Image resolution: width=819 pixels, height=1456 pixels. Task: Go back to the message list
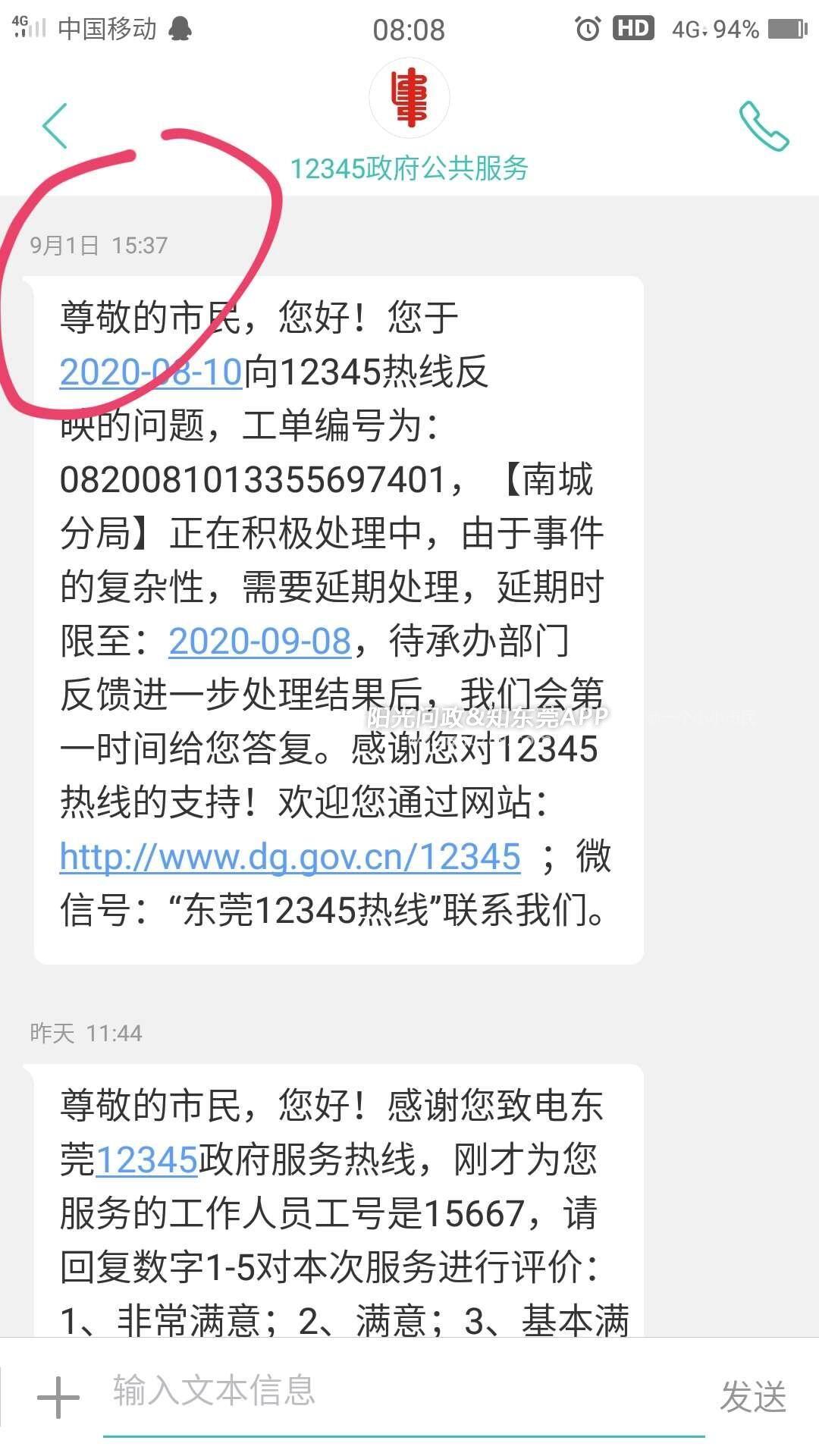tap(55, 126)
